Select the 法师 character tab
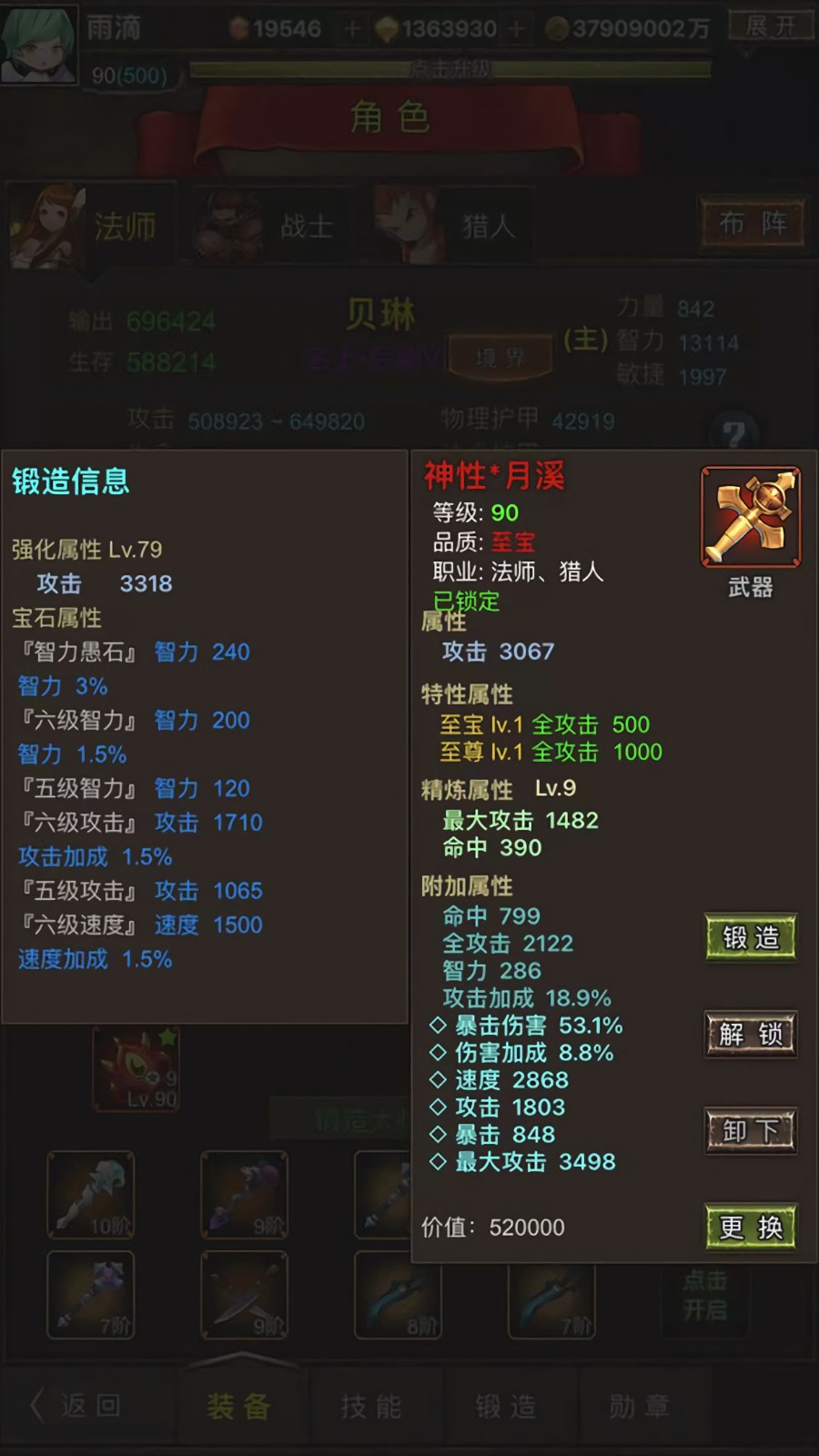819x1456 pixels. [91, 226]
